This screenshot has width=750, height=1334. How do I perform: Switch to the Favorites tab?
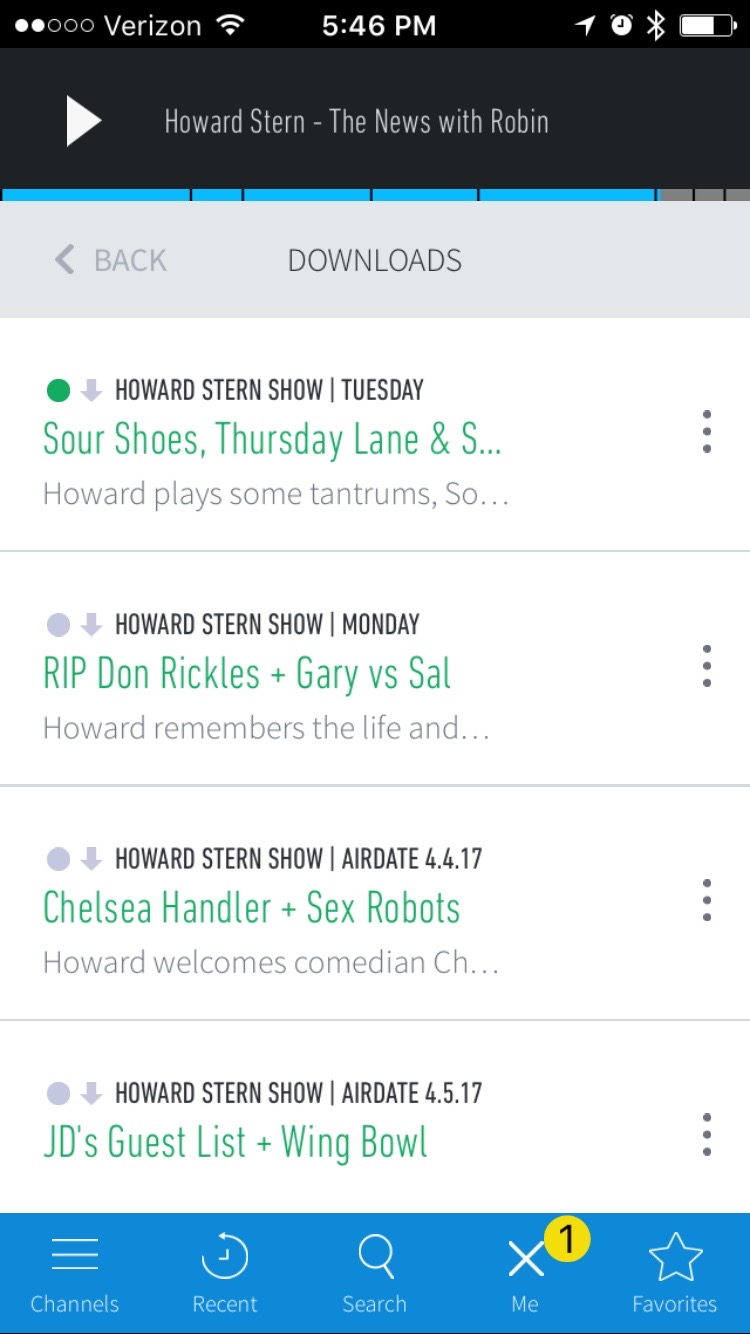click(x=675, y=1273)
